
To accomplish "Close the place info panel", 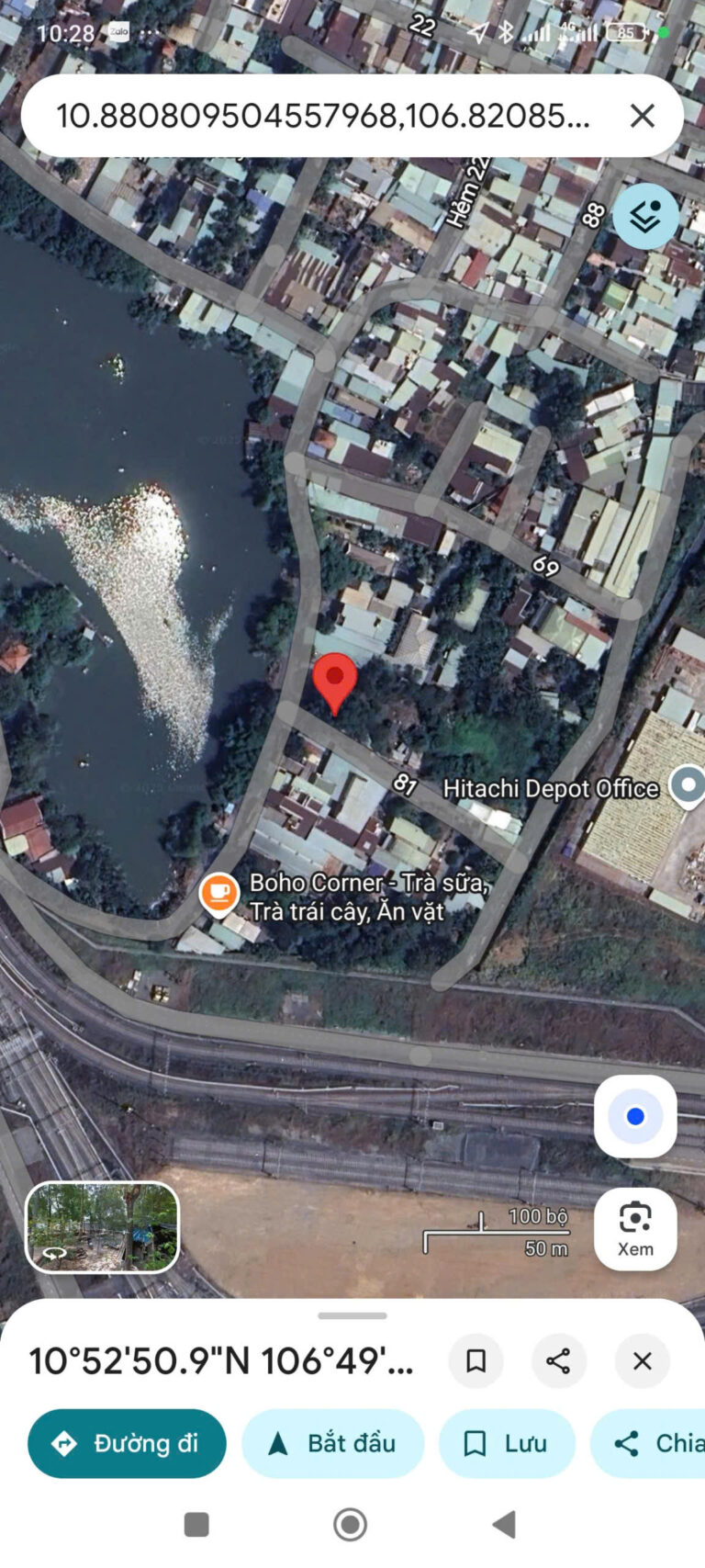I will click(643, 1360).
